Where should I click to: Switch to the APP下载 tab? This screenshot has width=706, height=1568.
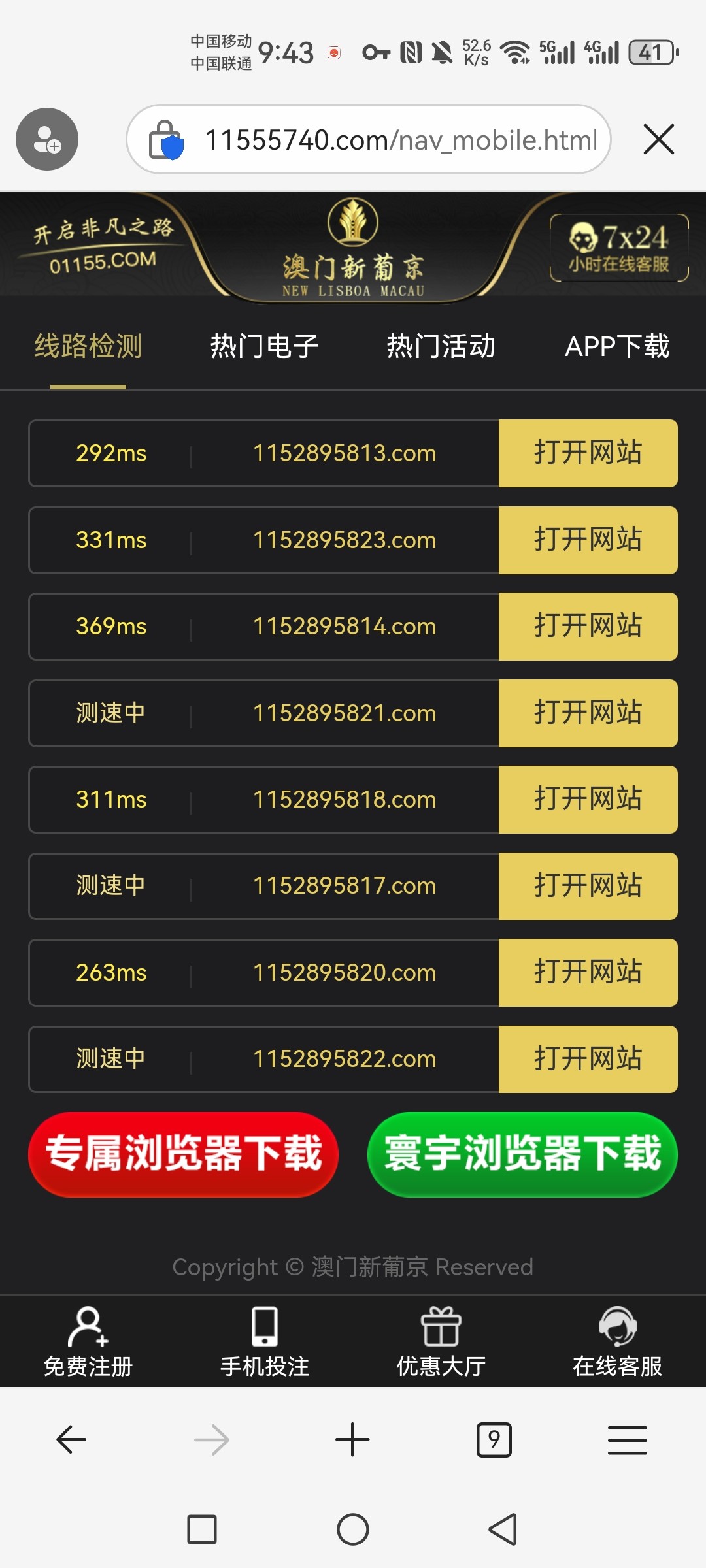point(618,346)
